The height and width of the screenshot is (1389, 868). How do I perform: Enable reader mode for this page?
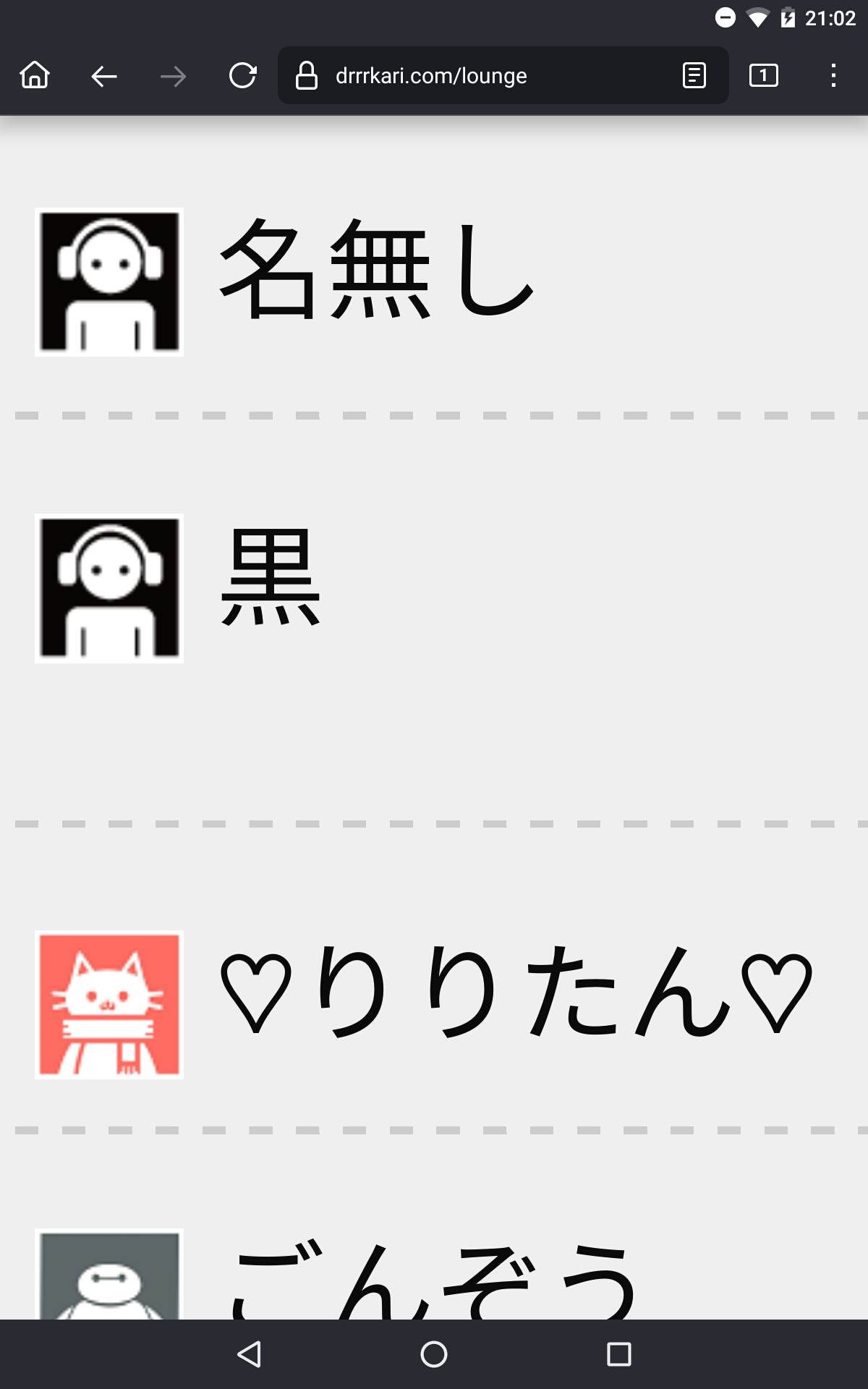click(694, 75)
